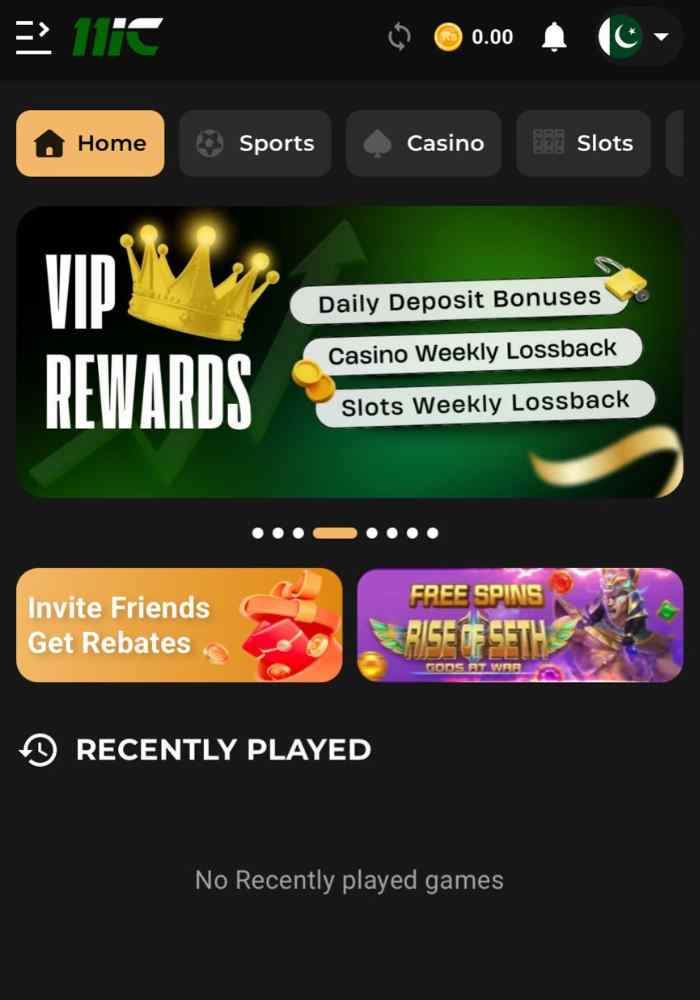
Task: Open the VIP Rewards banner
Action: (x=350, y=352)
